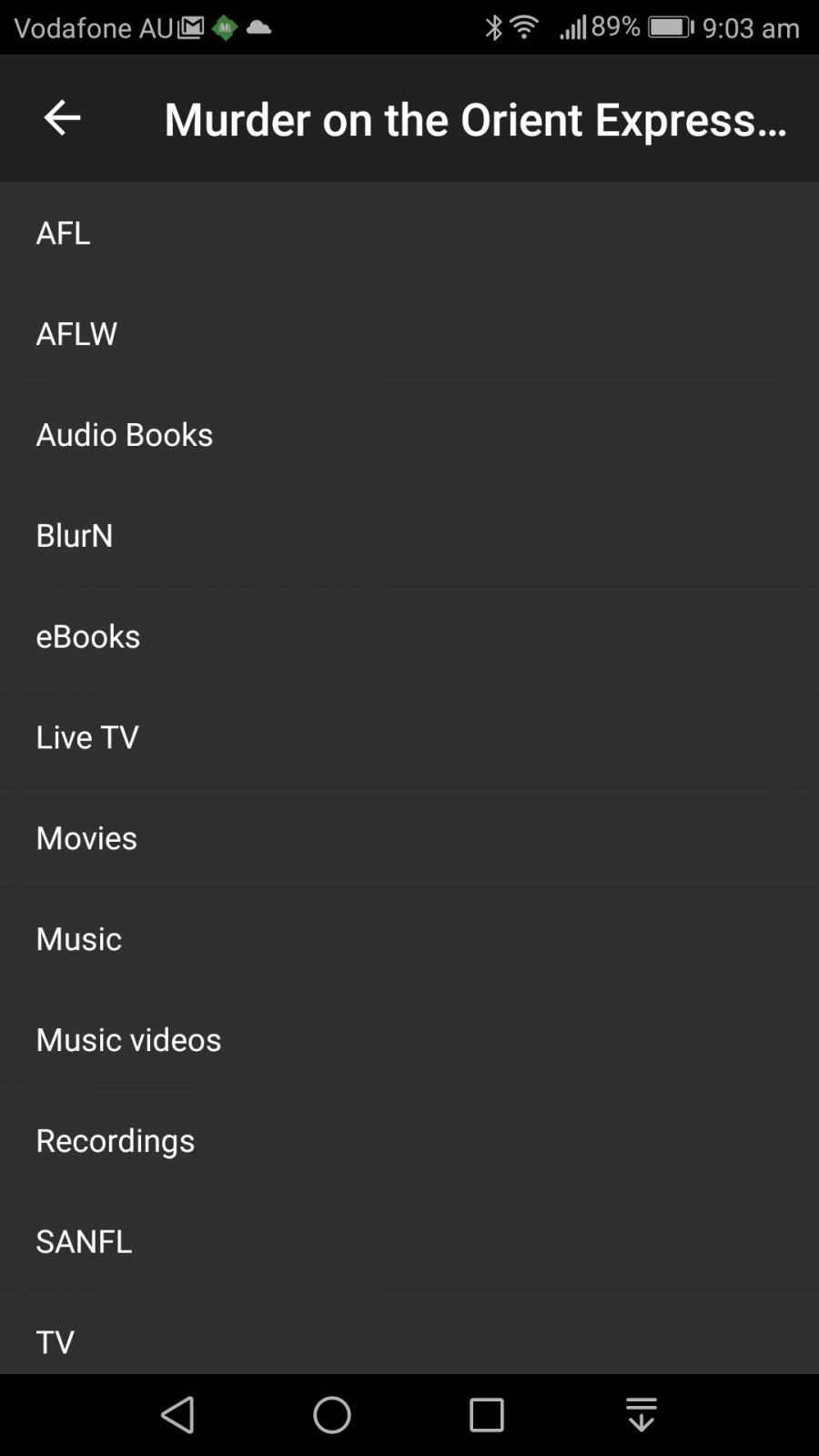Open the TV category
819x1456 pixels.
coord(56,1341)
